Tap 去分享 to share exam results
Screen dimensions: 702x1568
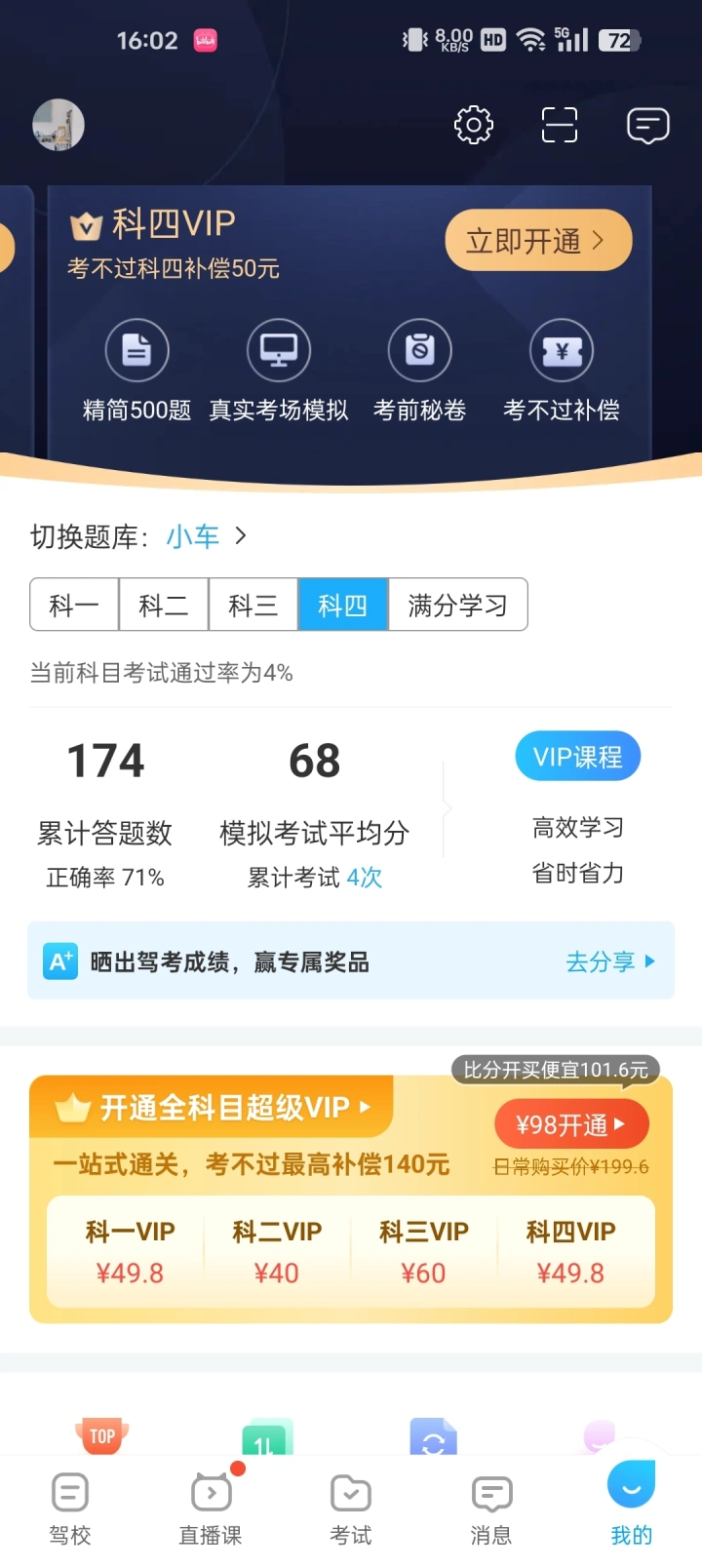[x=610, y=961]
